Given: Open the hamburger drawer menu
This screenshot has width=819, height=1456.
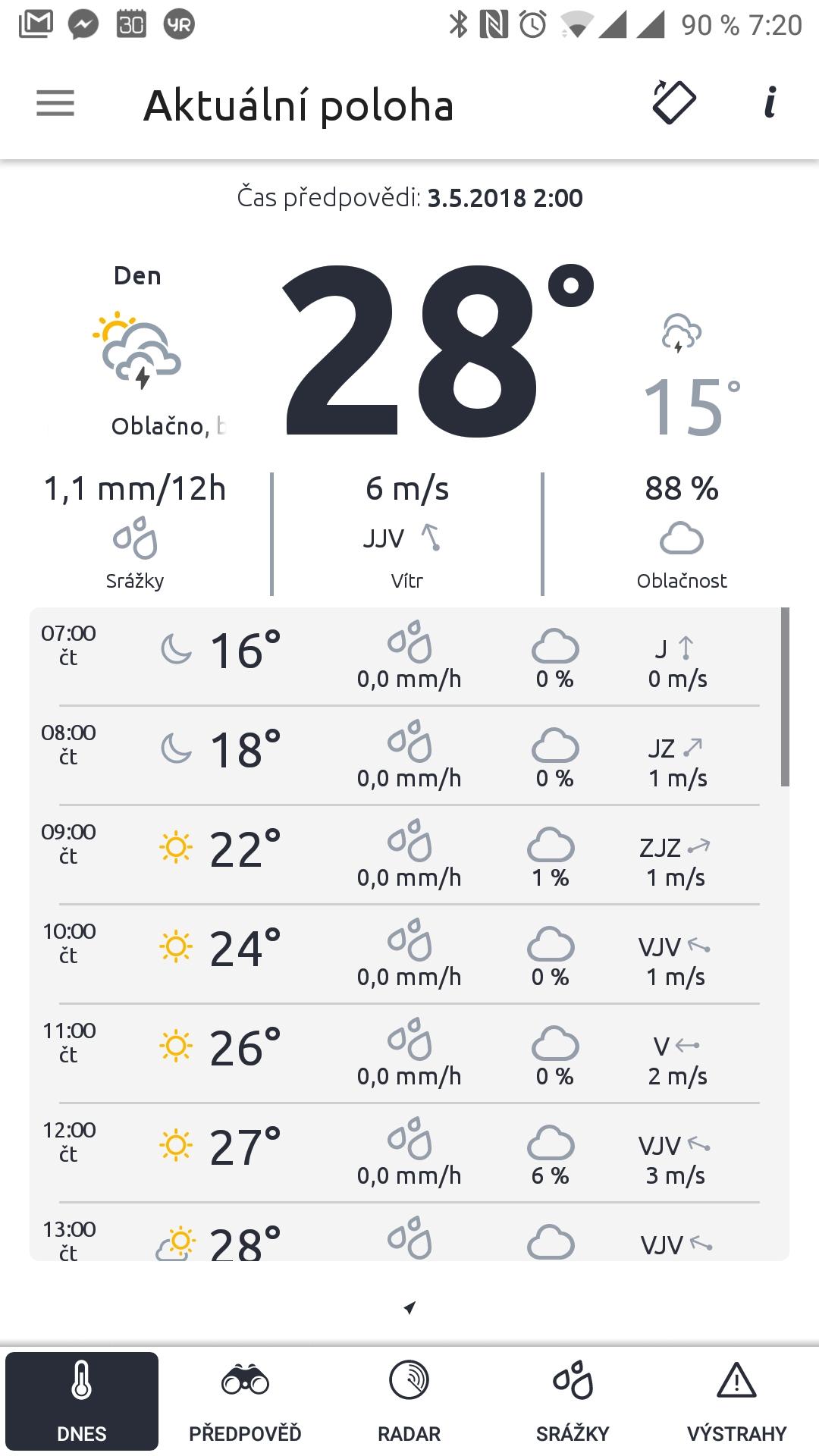Looking at the screenshot, I should click(x=55, y=103).
